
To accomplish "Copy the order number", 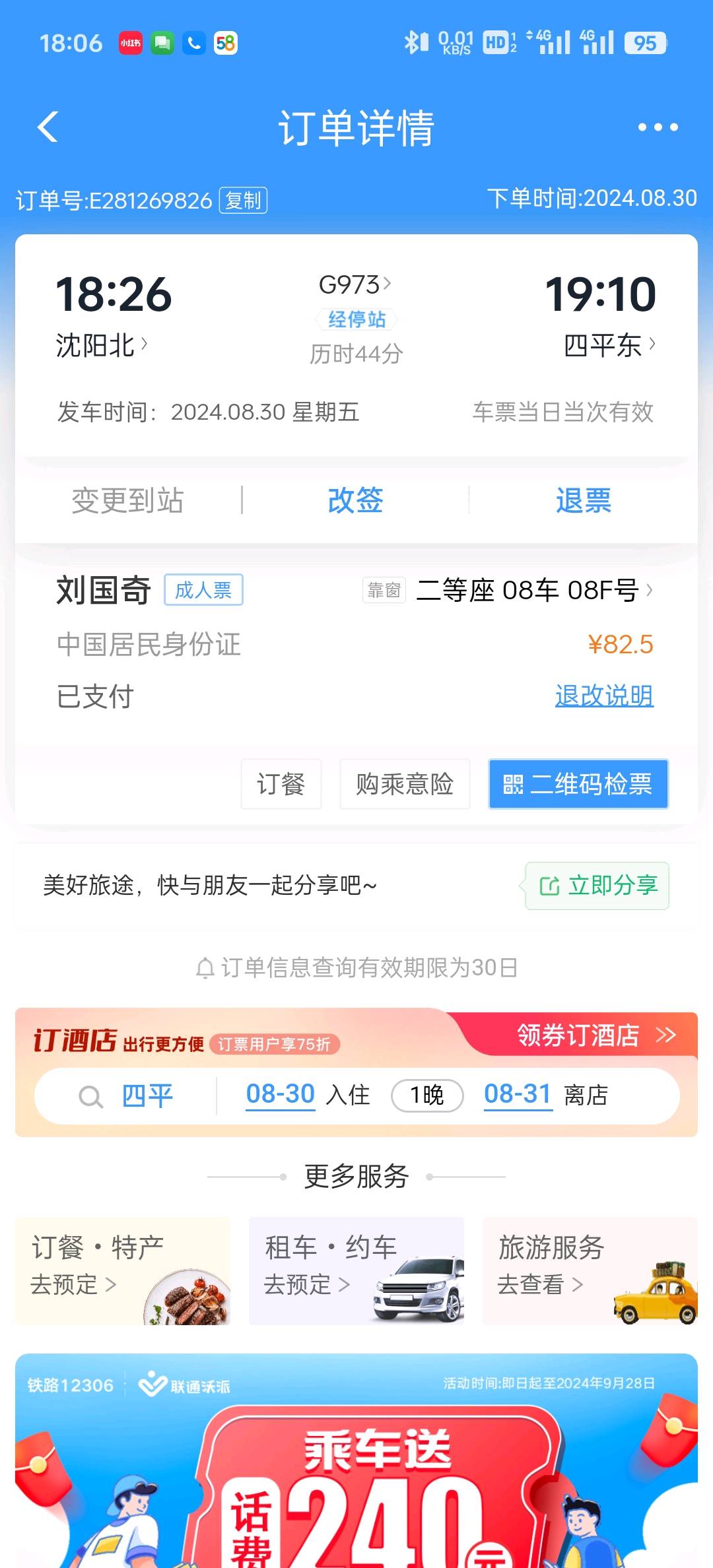I will [243, 201].
